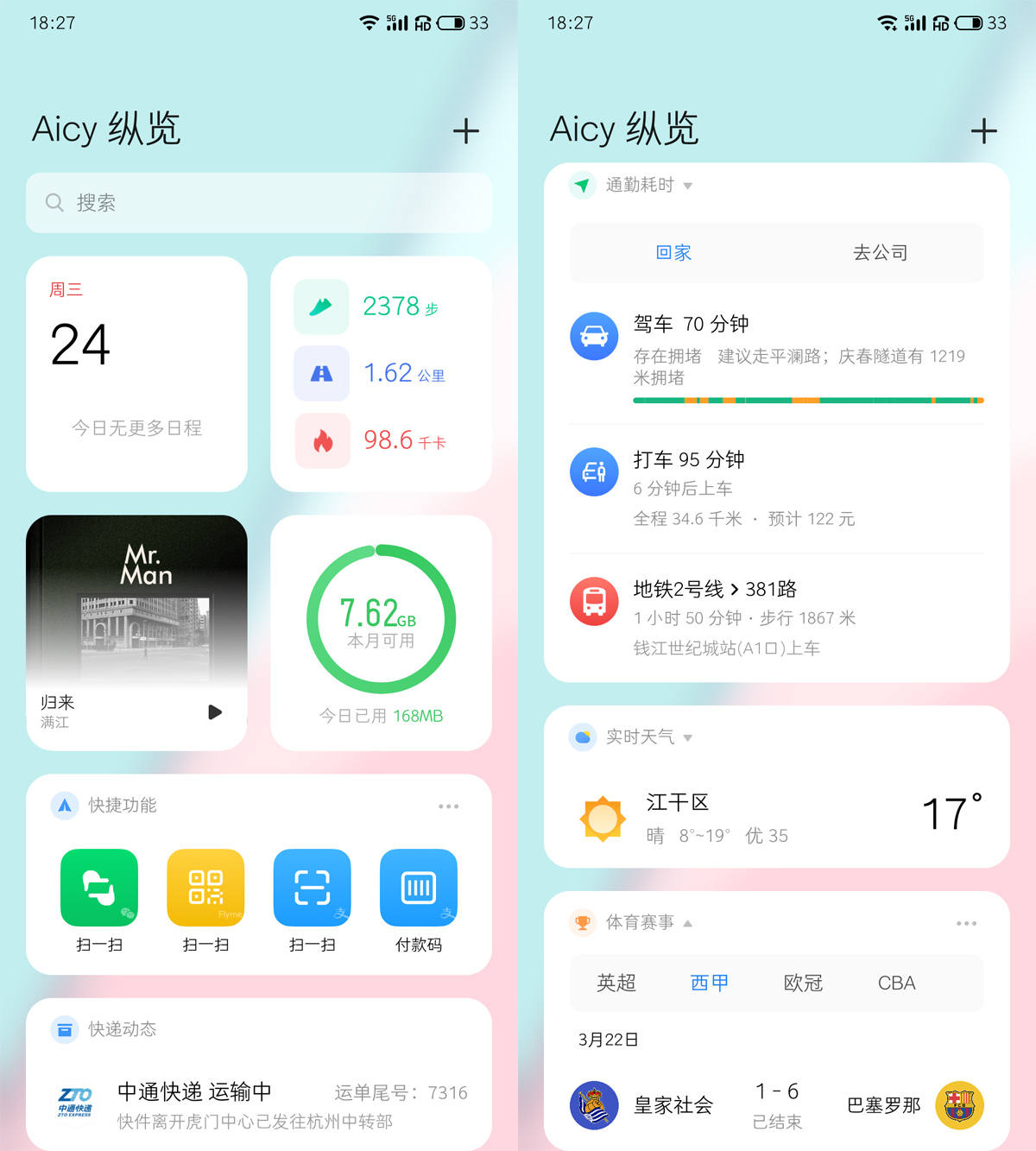Select the 回家 commute option
Screen dimensions: 1036x1151
(673, 252)
